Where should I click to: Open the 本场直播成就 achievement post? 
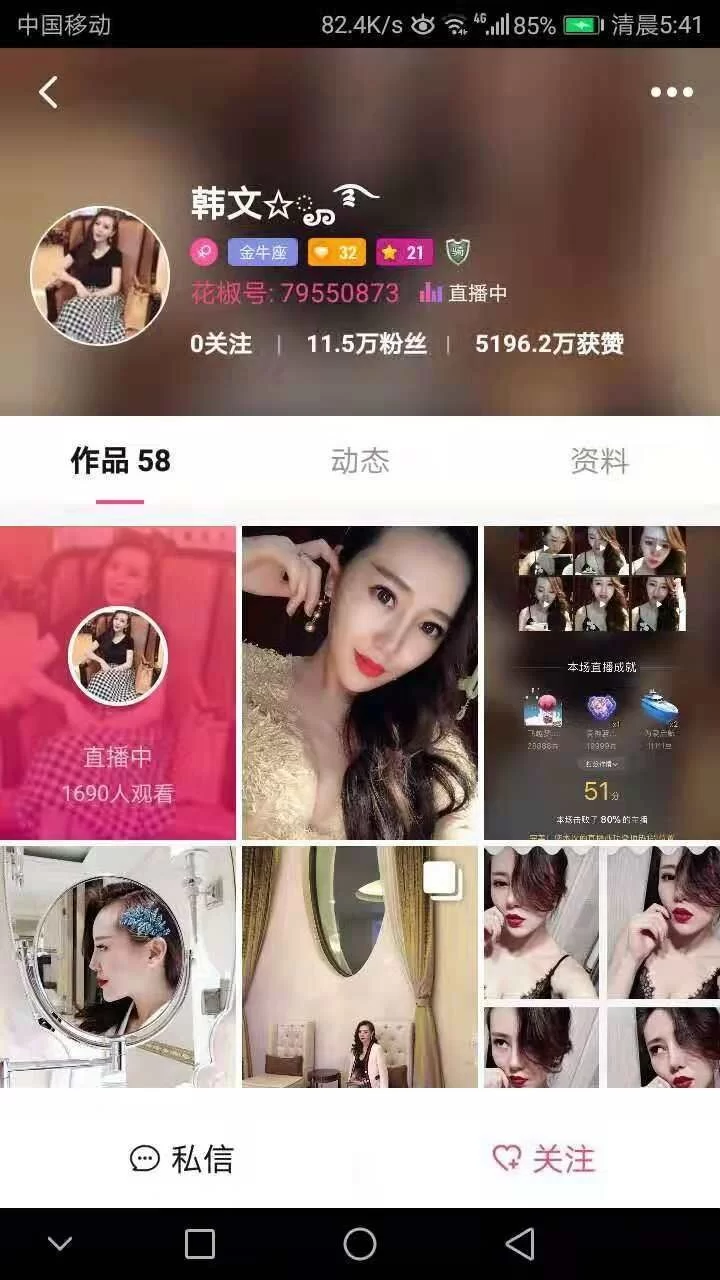[x=601, y=683]
